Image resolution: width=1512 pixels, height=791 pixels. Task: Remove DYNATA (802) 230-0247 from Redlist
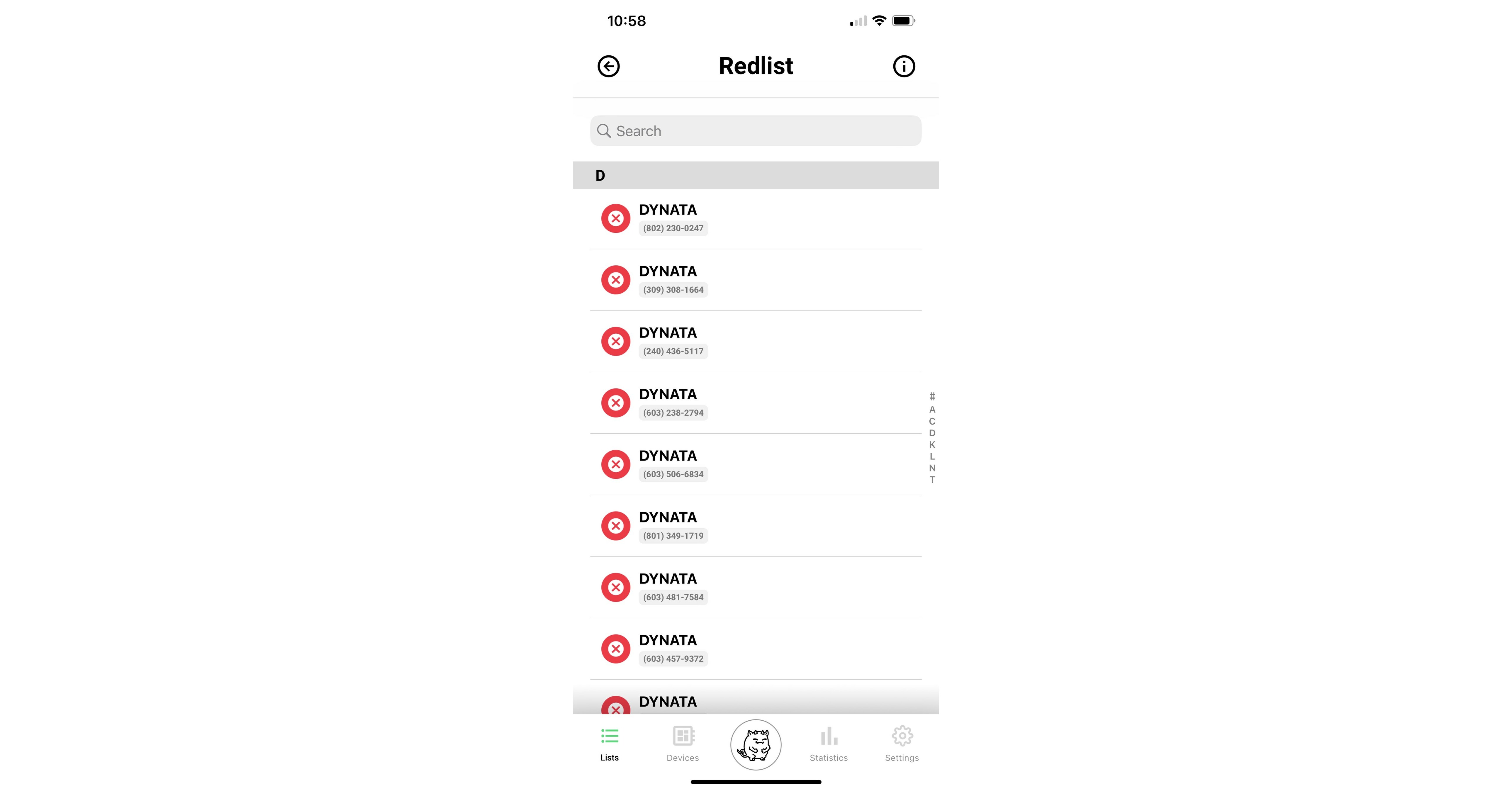tap(615, 218)
